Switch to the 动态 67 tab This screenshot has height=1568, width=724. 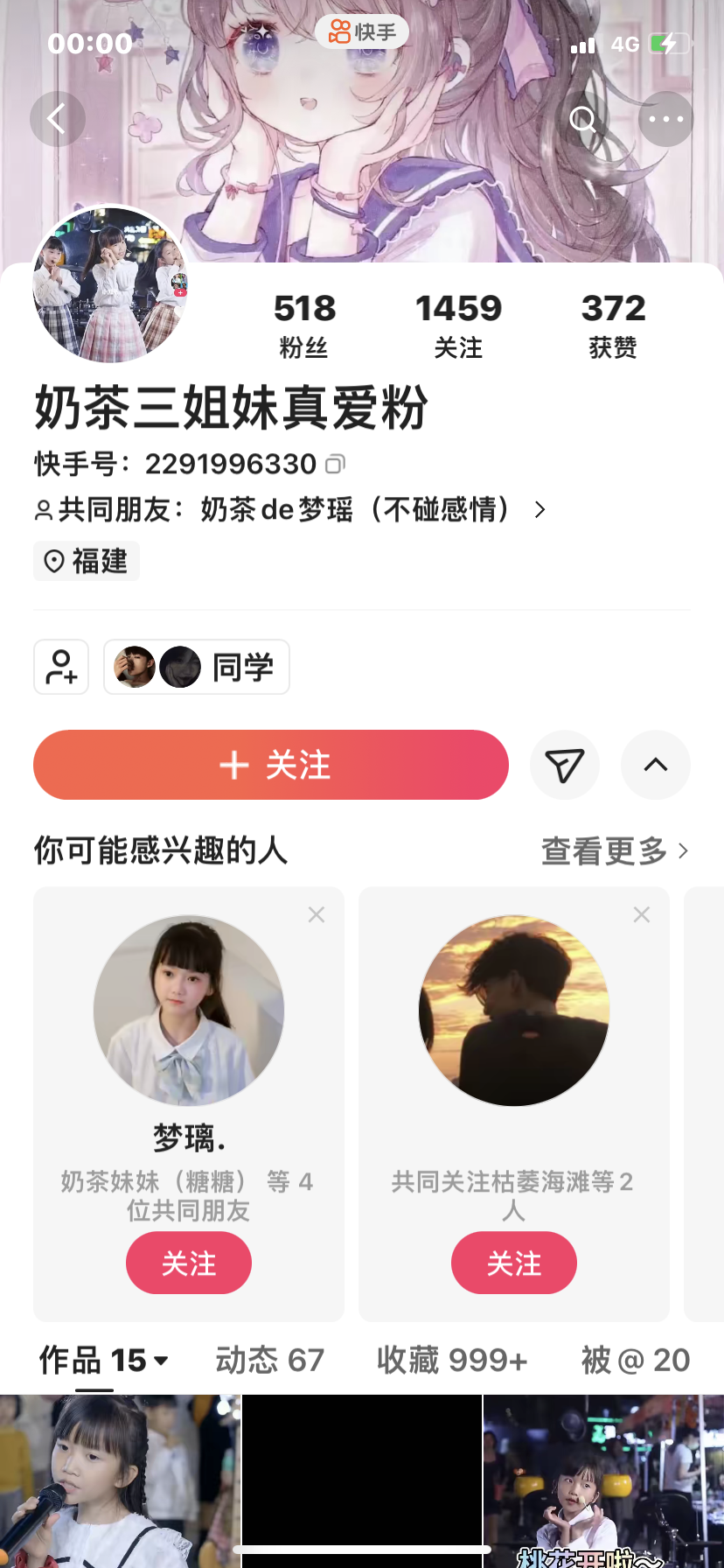coord(270,1360)
